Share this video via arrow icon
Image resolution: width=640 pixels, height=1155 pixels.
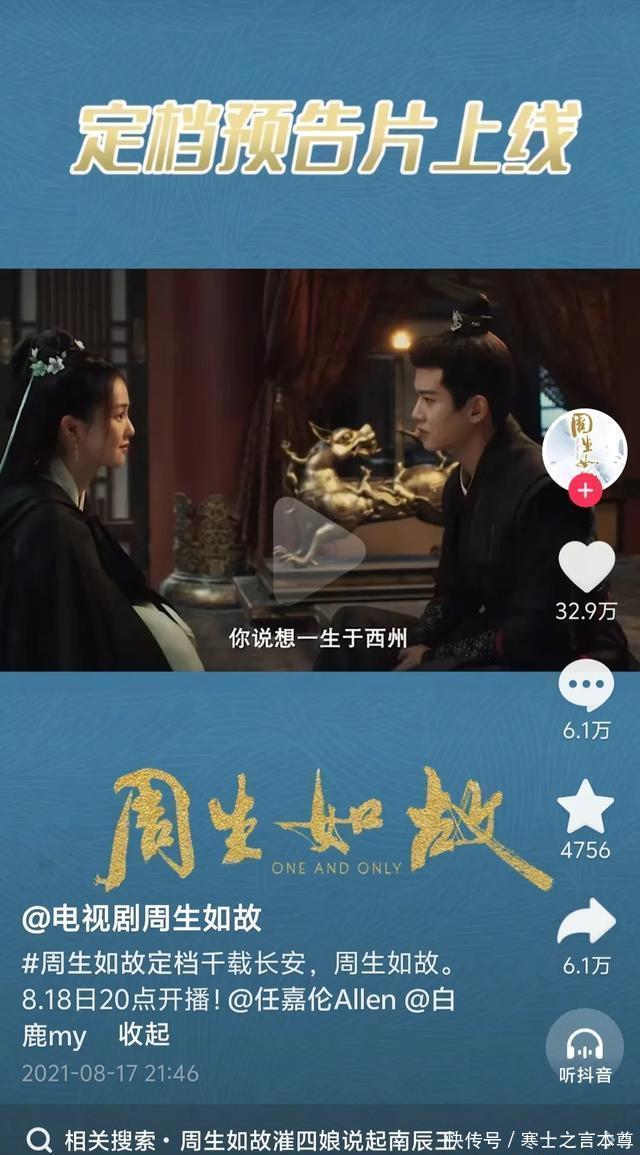click(x=586, y=922)
